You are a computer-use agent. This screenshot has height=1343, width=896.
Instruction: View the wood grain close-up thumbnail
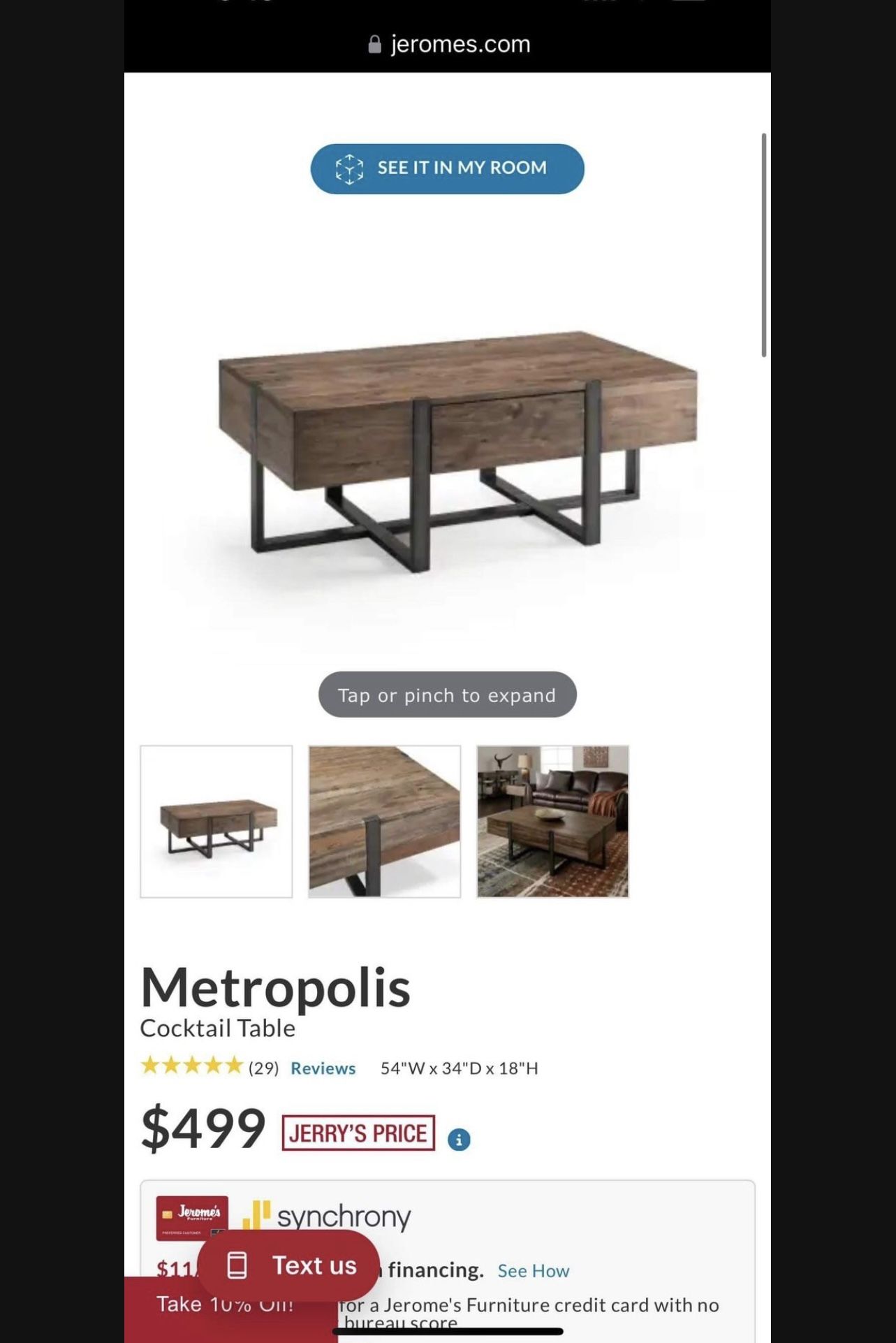(x=385, y=821)
